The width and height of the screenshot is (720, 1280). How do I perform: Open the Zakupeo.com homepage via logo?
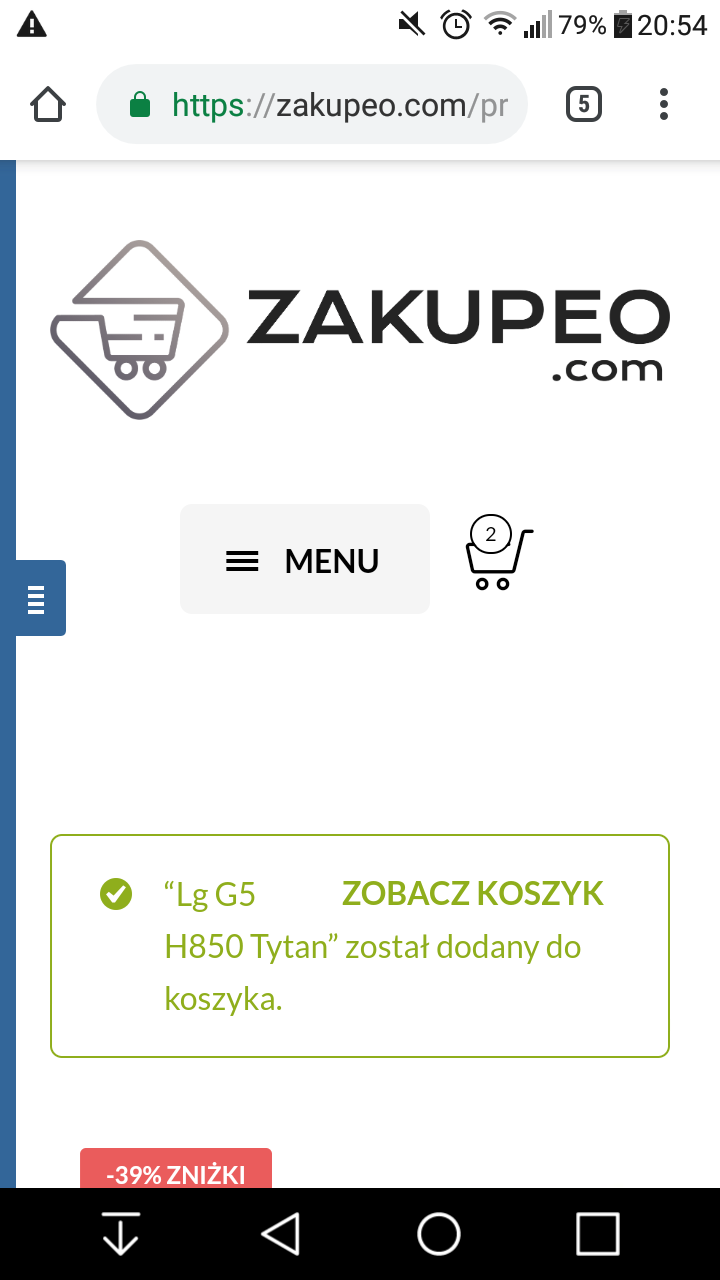tap(360, 330)
